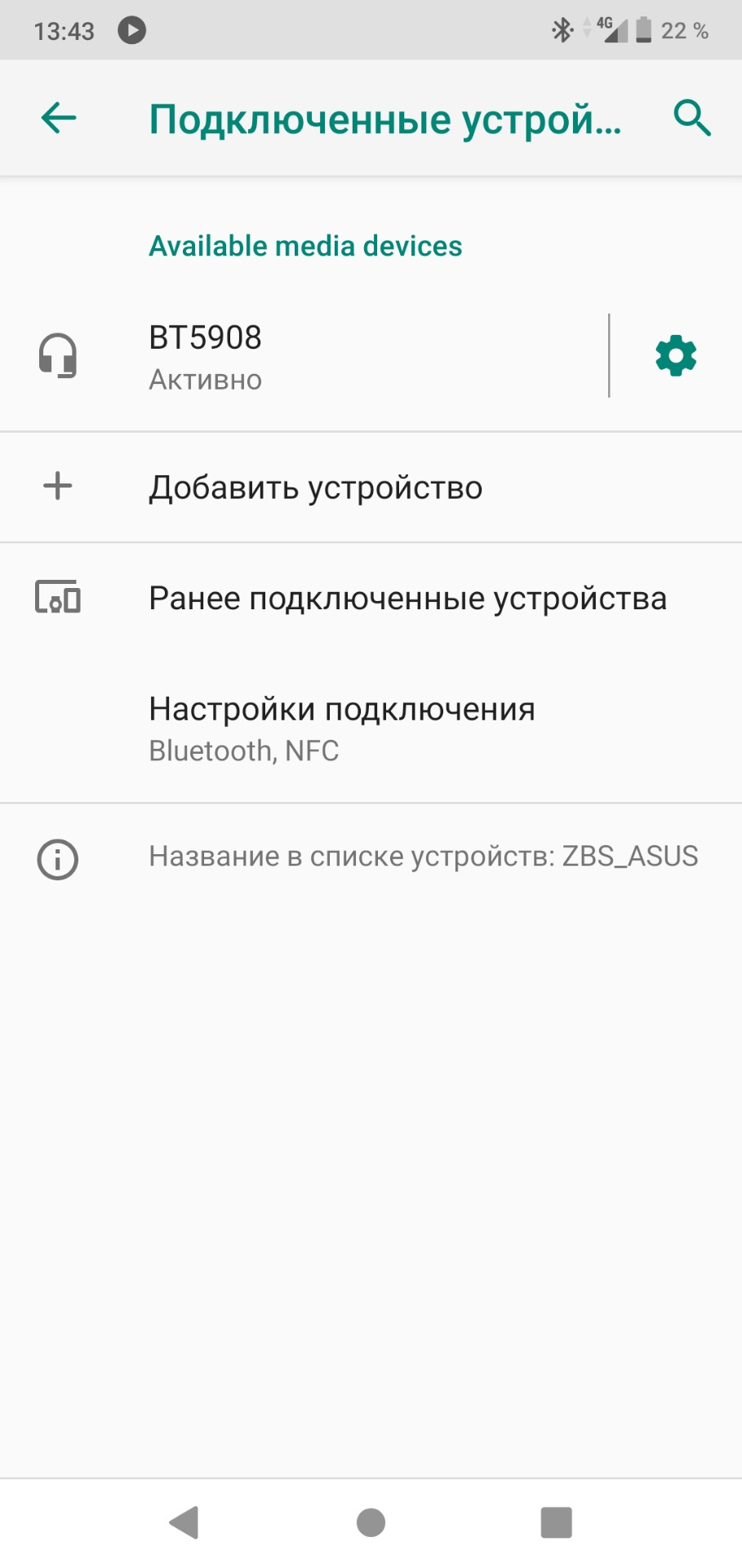Viewport: 742px width, 1568px height.
Task: Open recent apps from navigation bar
Action: click(556, 1522)
